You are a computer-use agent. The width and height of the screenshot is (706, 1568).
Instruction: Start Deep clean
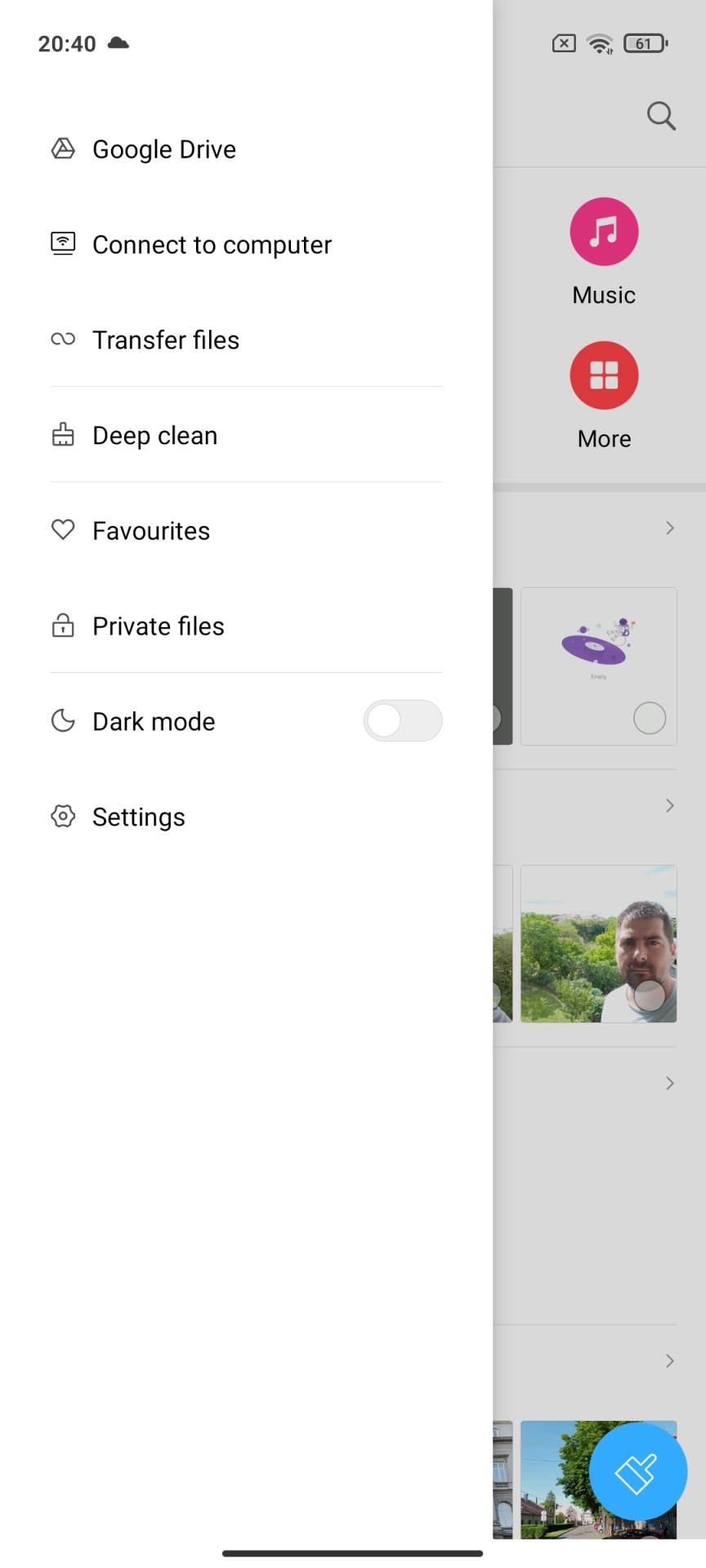tap(154, 435)
